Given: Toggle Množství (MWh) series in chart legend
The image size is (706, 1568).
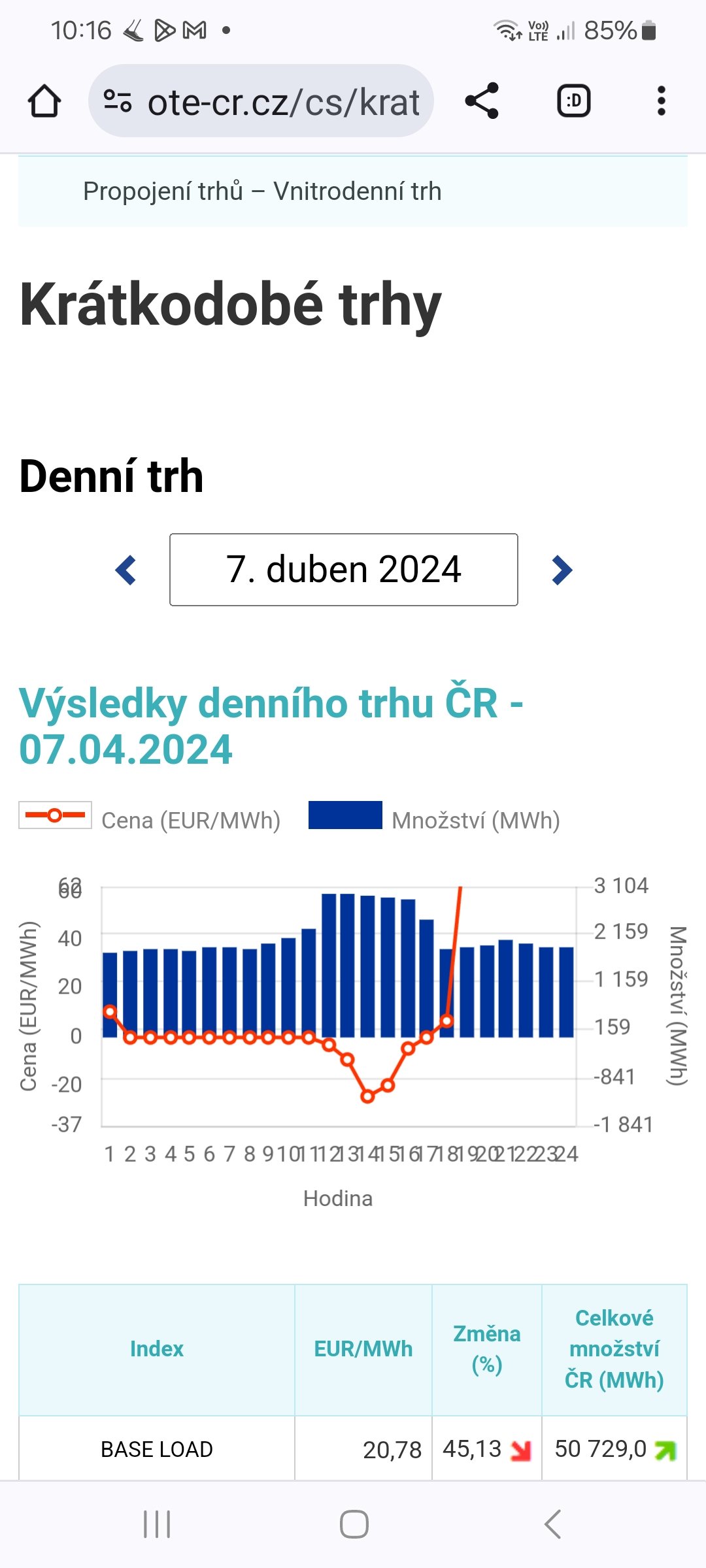Looking at the screenshot, I should [x=435, y=819].
